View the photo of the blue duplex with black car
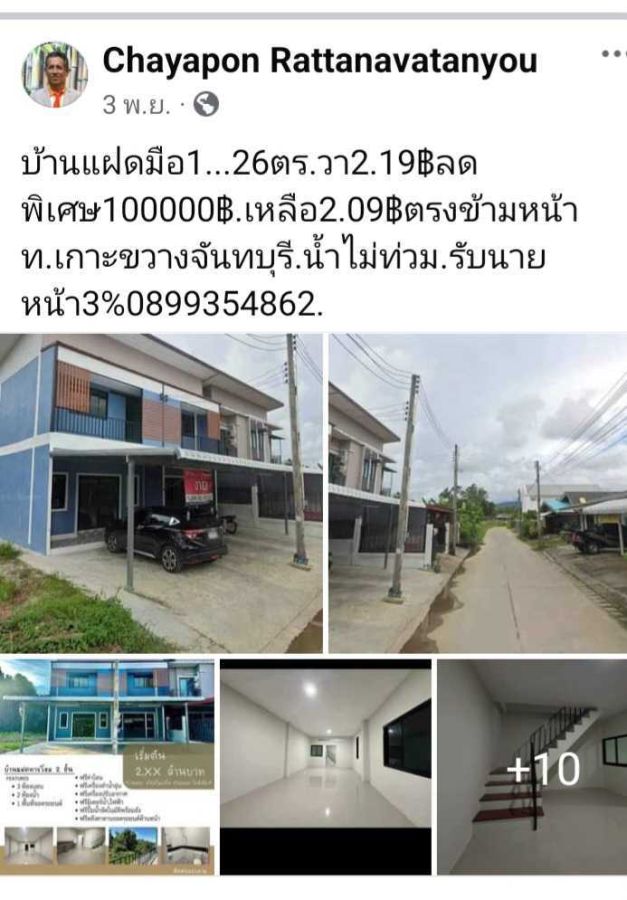 coord(161,493)
